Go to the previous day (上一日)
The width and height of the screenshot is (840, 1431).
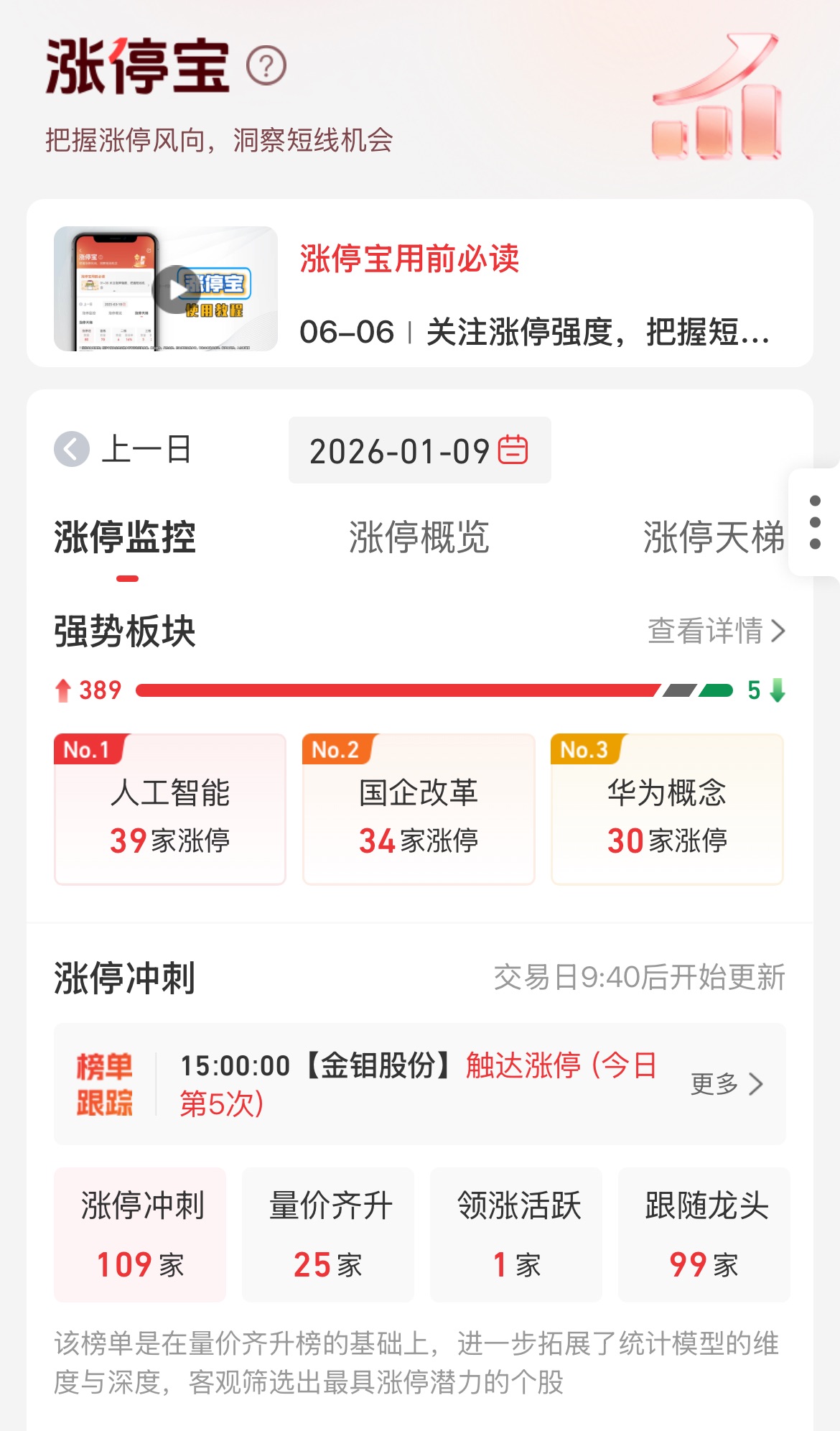coord(123,450)
